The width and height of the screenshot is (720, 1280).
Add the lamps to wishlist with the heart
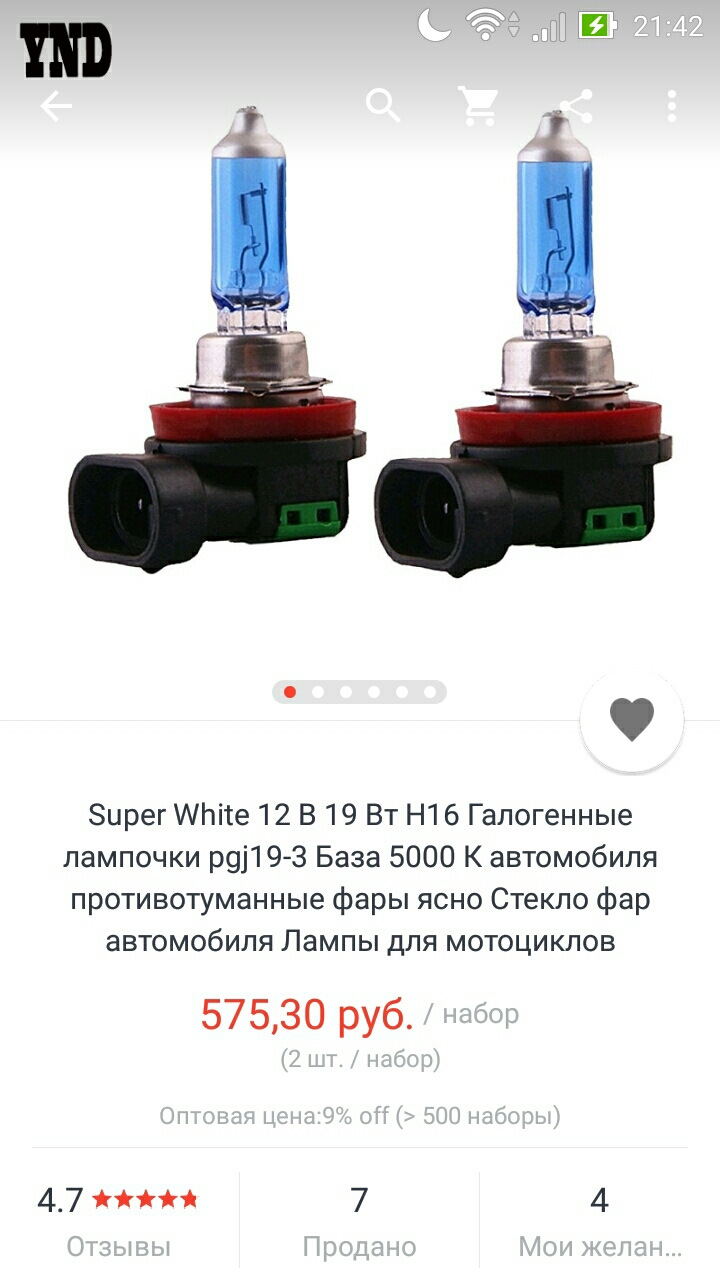[632, 719]
